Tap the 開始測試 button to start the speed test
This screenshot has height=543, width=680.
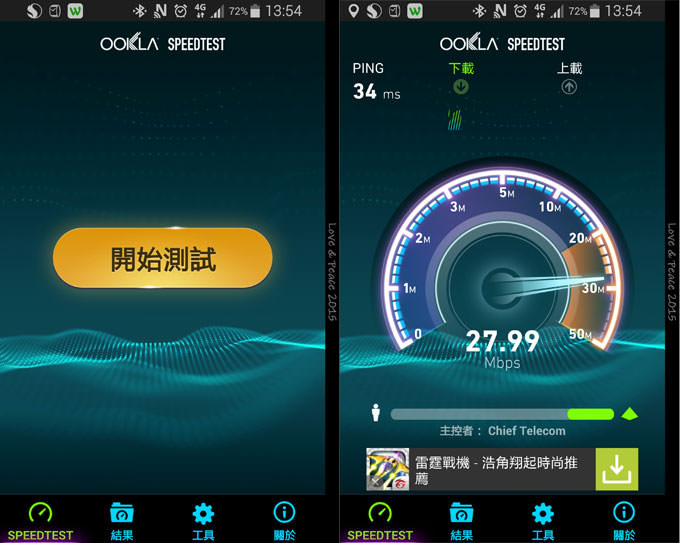162,259
